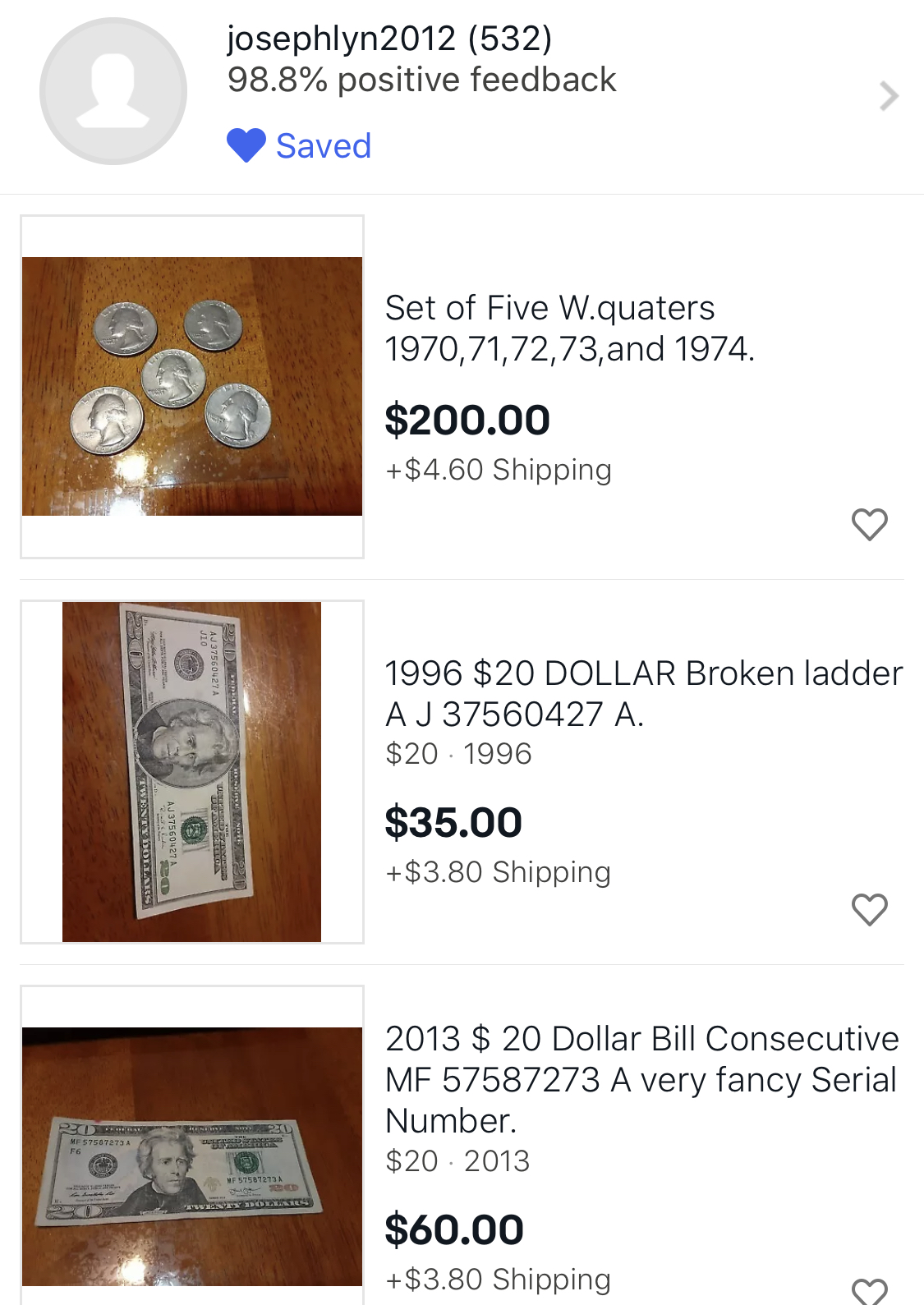
Task: Open josephlyn2012 seller profile chevron
Action: (x=888, y=96)
